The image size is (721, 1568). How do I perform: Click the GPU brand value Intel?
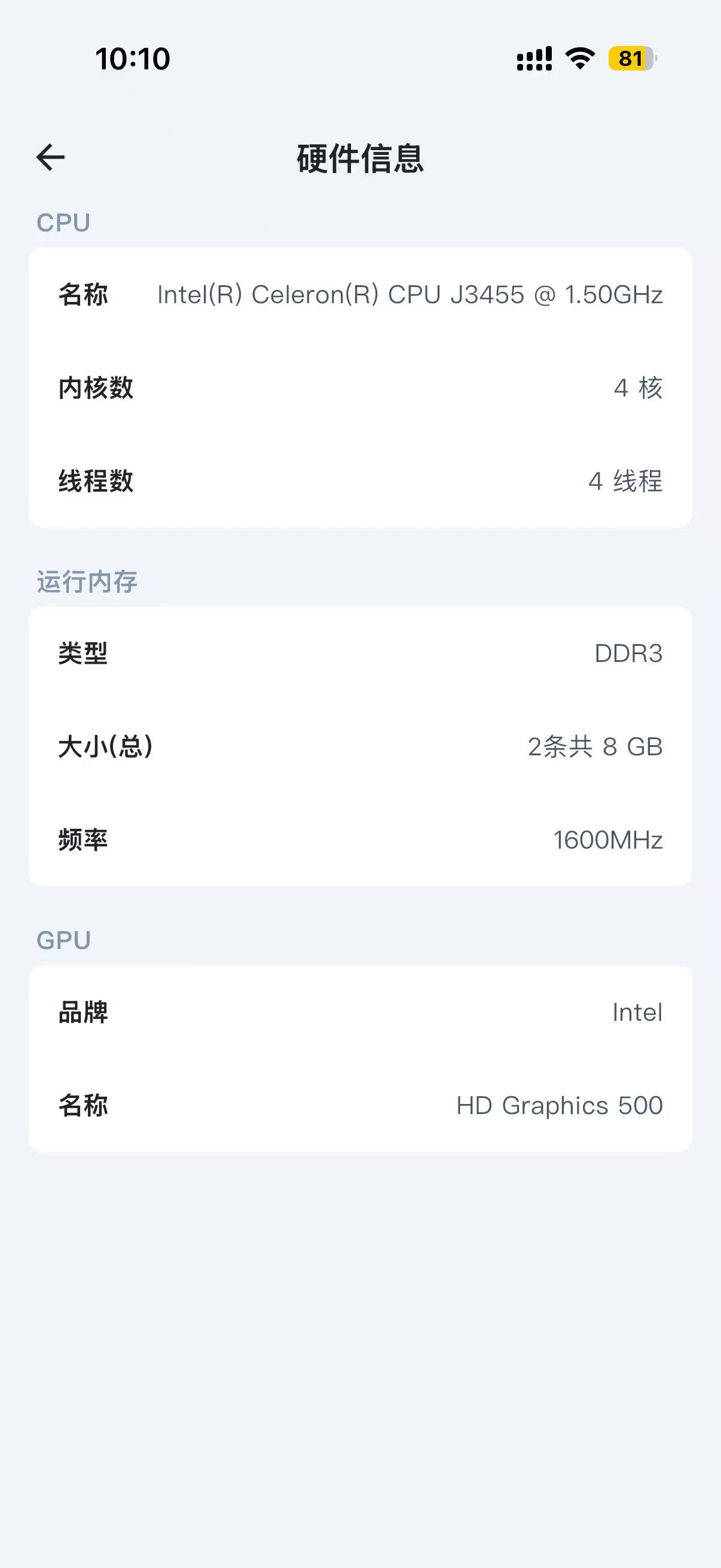click(x=637, y=1012)
